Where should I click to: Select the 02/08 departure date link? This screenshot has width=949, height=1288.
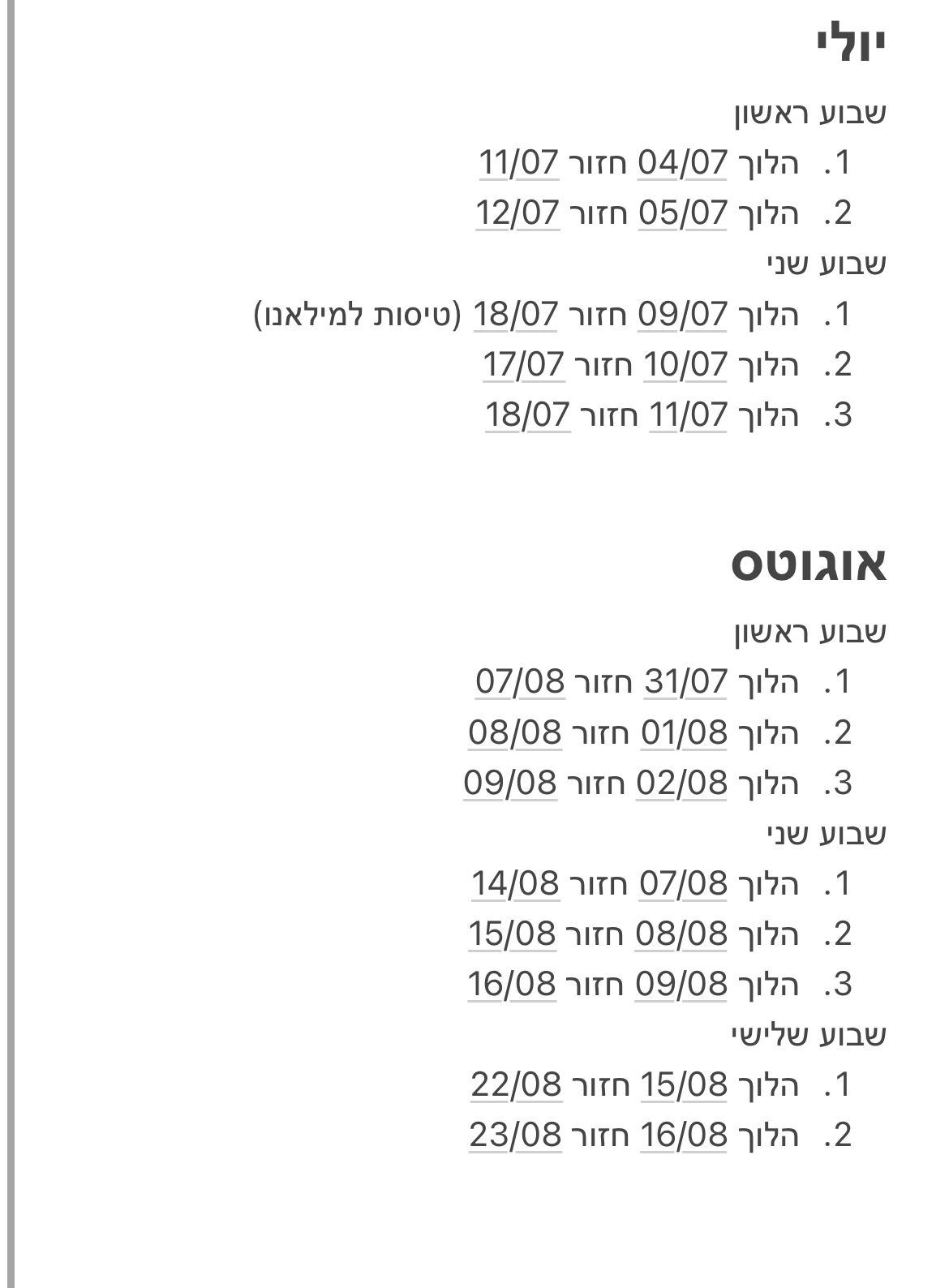pyautogui.click(x=681, y=783)
